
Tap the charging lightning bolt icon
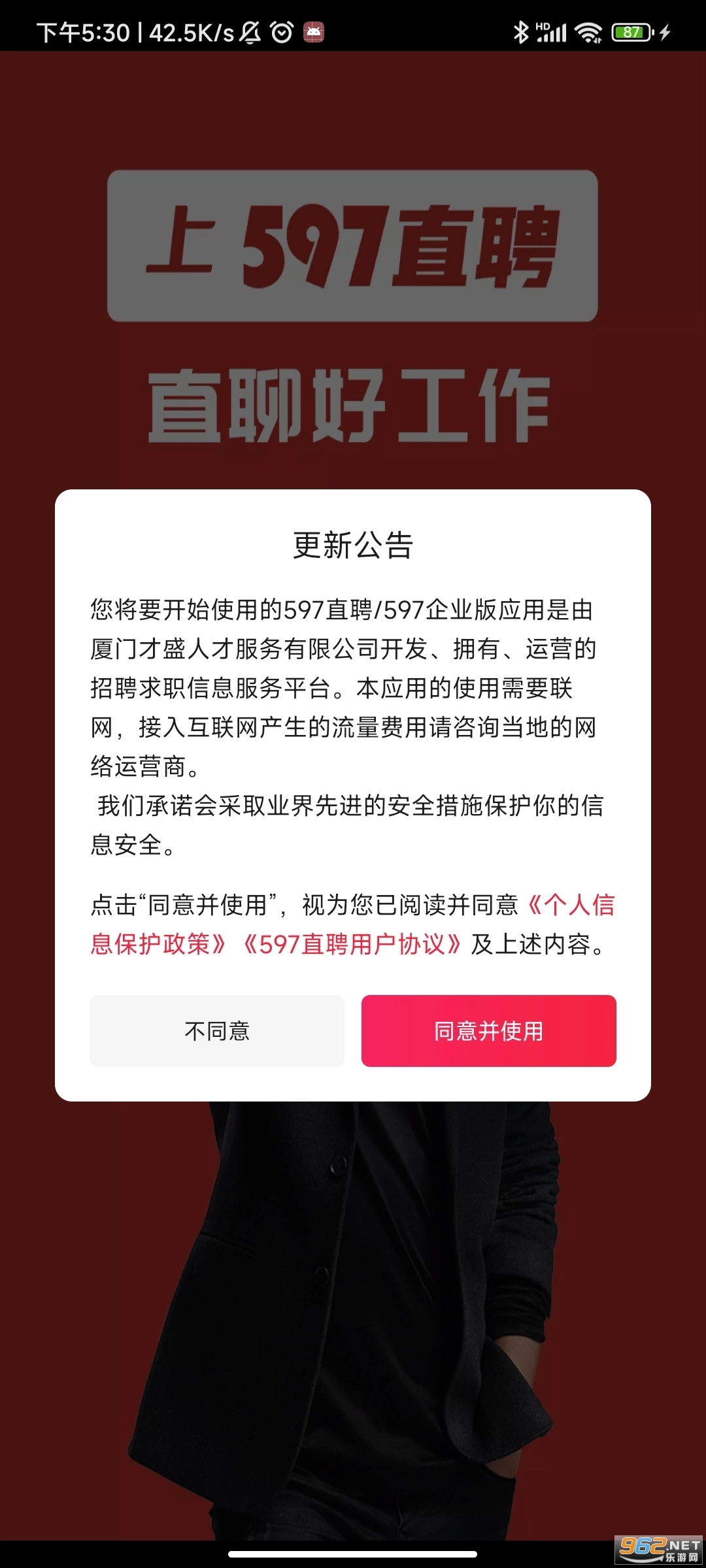[x=663, y=31]
